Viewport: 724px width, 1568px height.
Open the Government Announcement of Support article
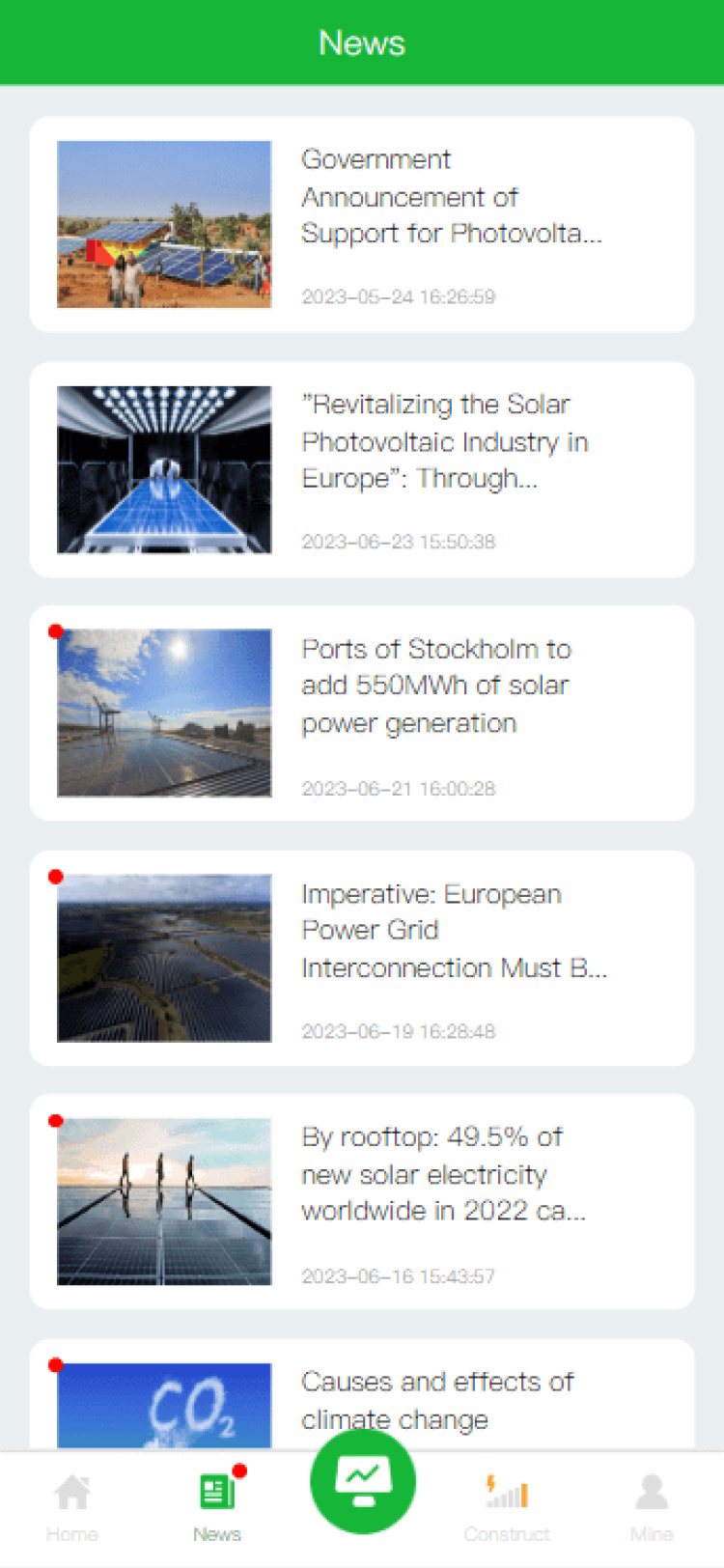pyautogui.click(x=362, y=225)
